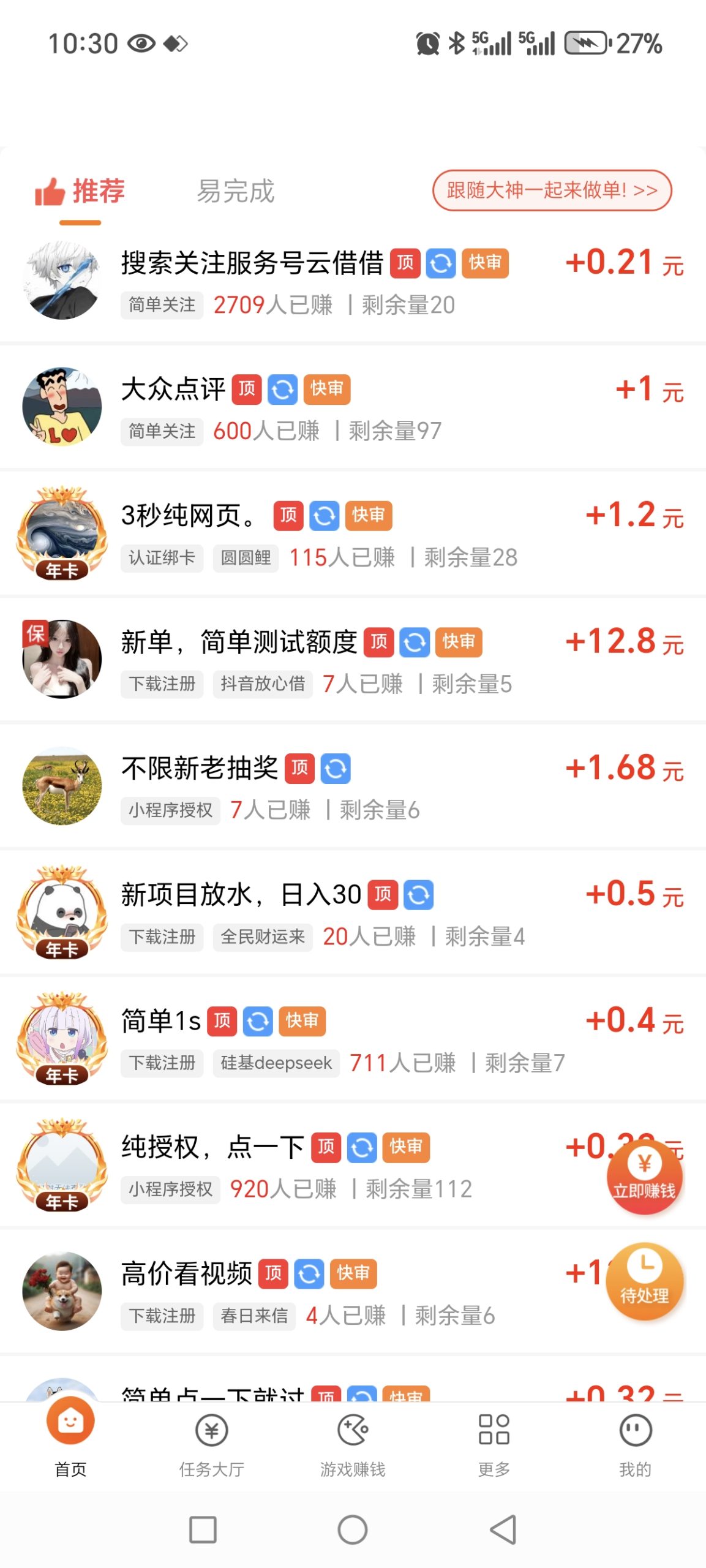This screenshot has height=1568, width=706.
Task: Open the 更多 tab
Action: pos(494,1444)
